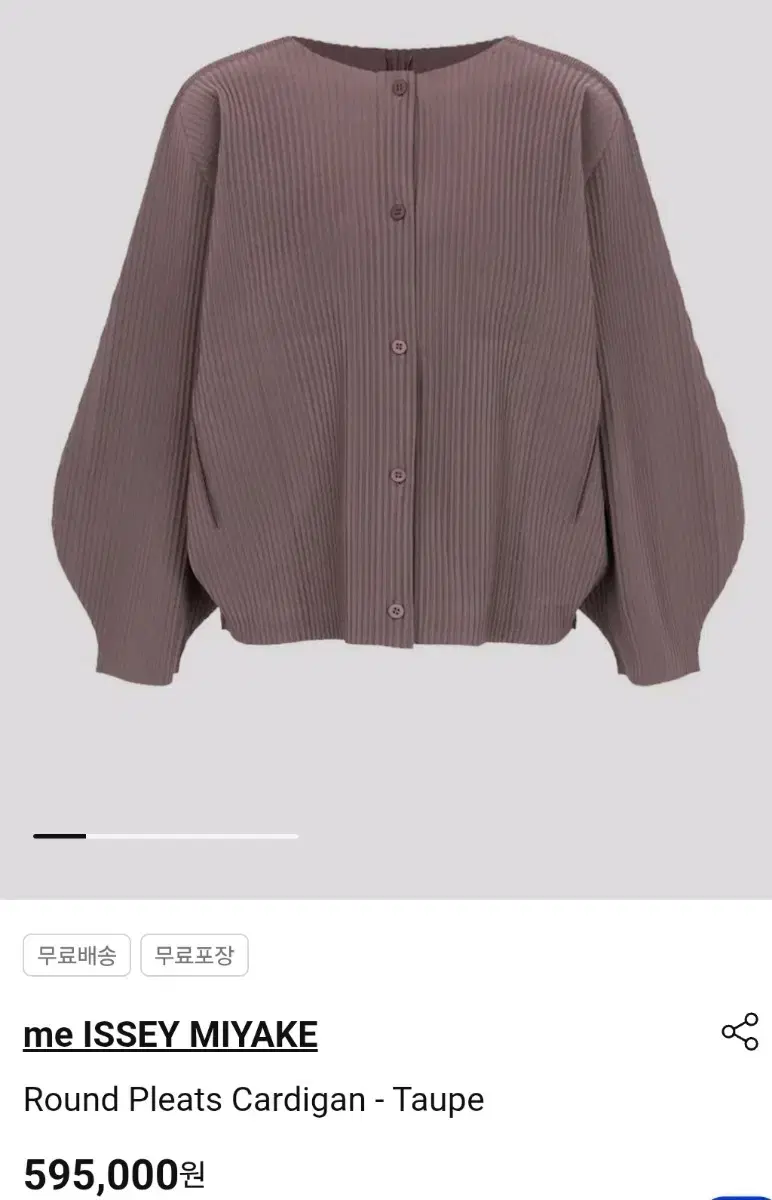Tap the Round Pleats Cardigan - Taupe title
The width and height of the screenshot is (772, 1200).
pos(255,1099)
